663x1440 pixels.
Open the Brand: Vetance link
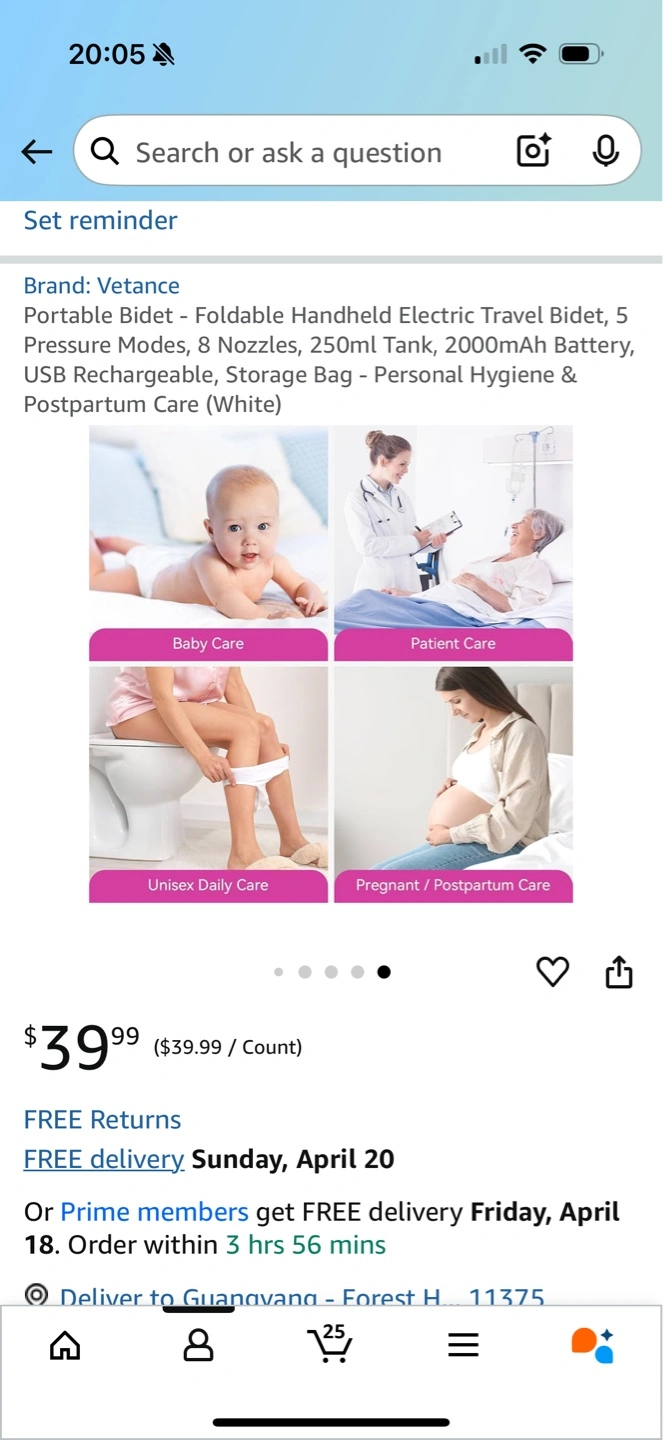click(102, 286)
